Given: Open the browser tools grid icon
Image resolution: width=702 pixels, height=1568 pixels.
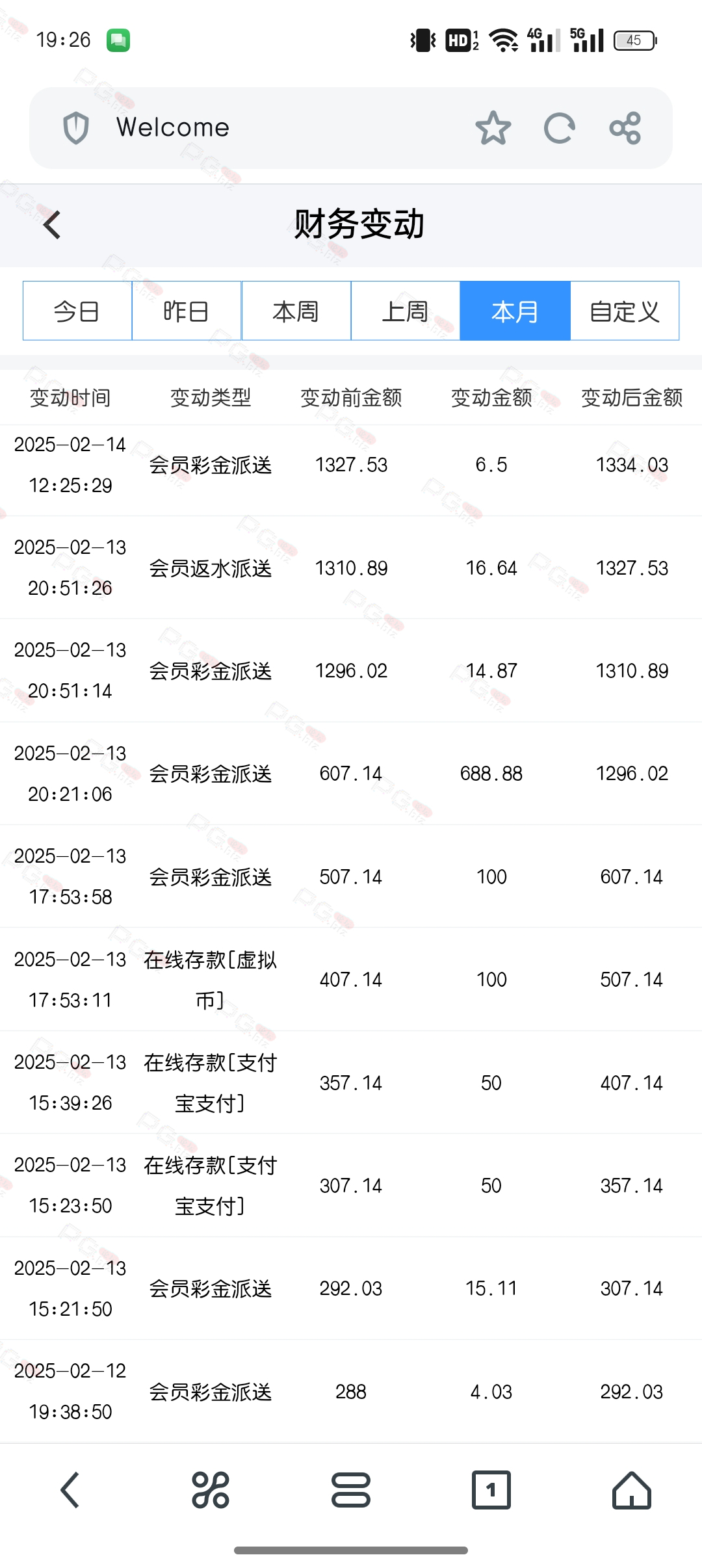Looking at the screenshot, I should pos(211,1490).
